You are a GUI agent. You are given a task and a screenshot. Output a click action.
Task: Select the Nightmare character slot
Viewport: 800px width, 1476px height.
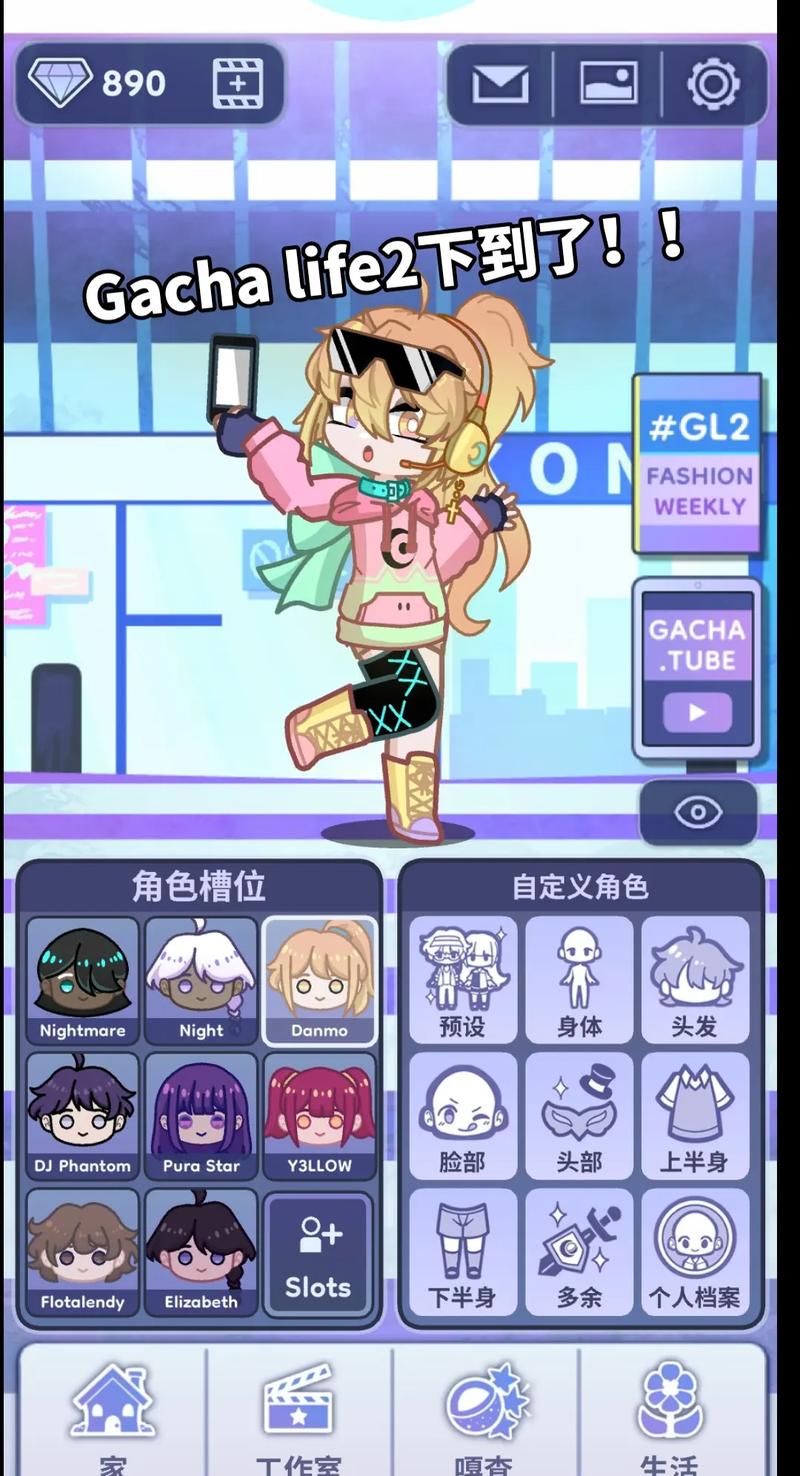(82, 980)
